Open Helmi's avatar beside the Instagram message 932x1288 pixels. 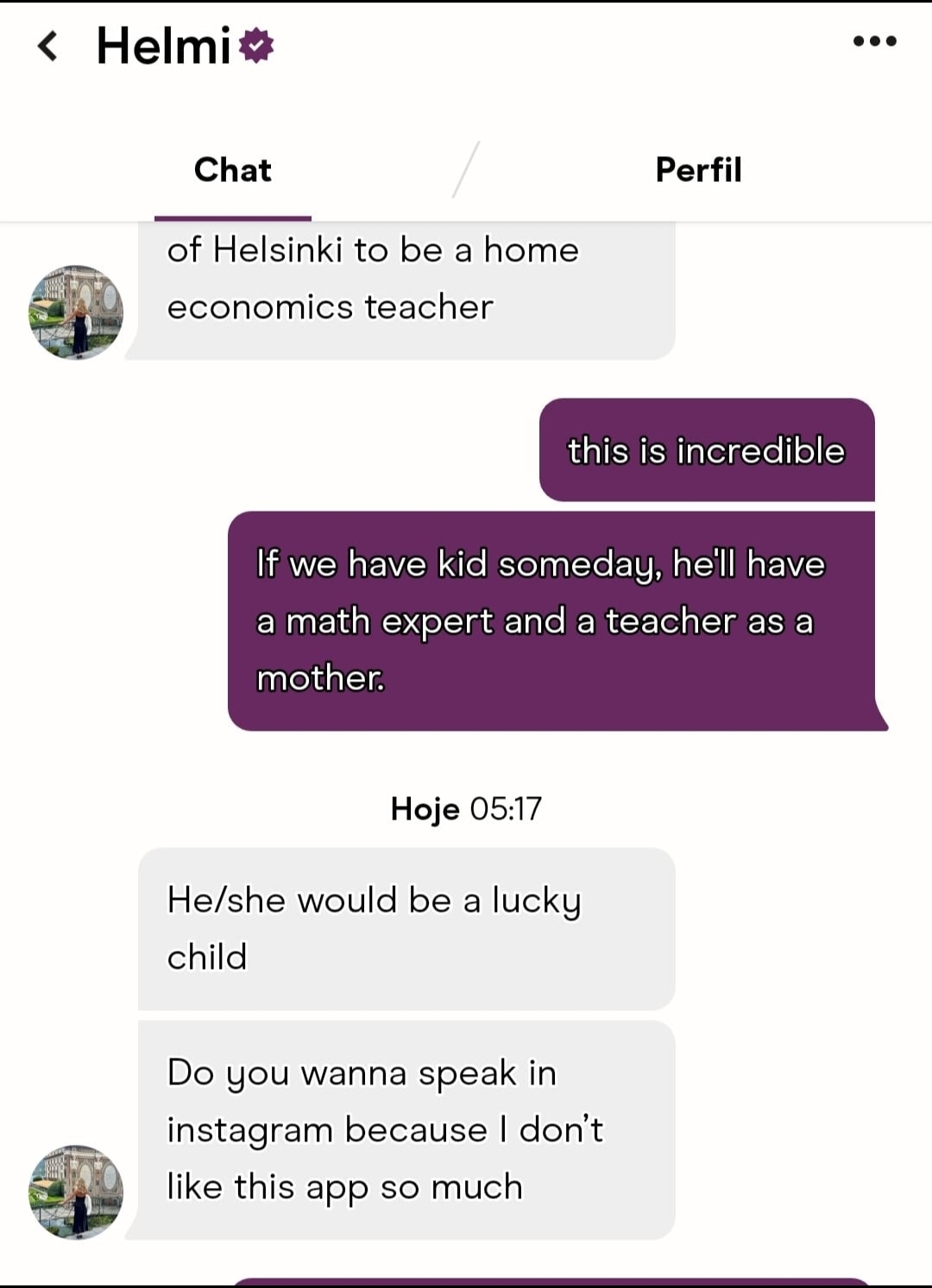point(76,1191)
